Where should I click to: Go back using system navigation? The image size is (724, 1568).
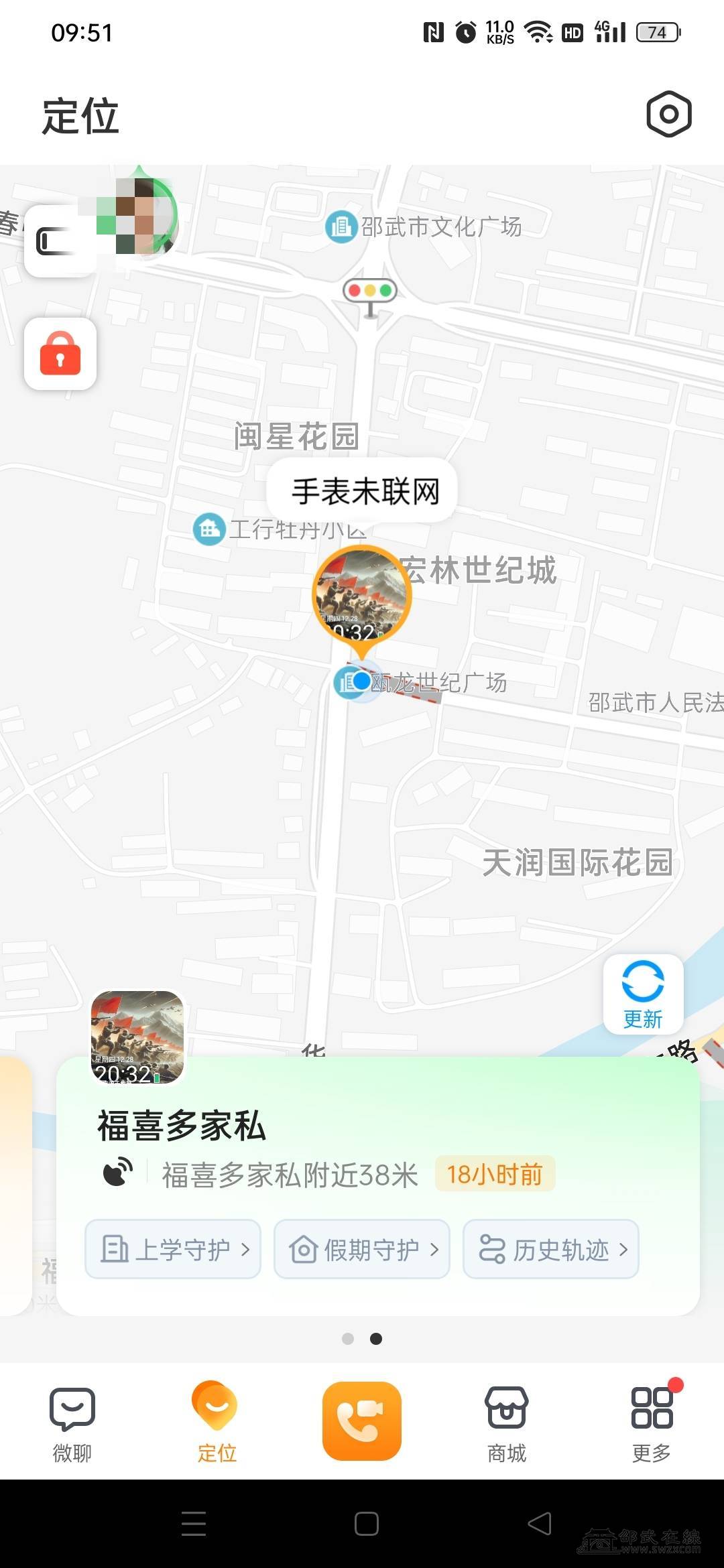pos(540,1524)
